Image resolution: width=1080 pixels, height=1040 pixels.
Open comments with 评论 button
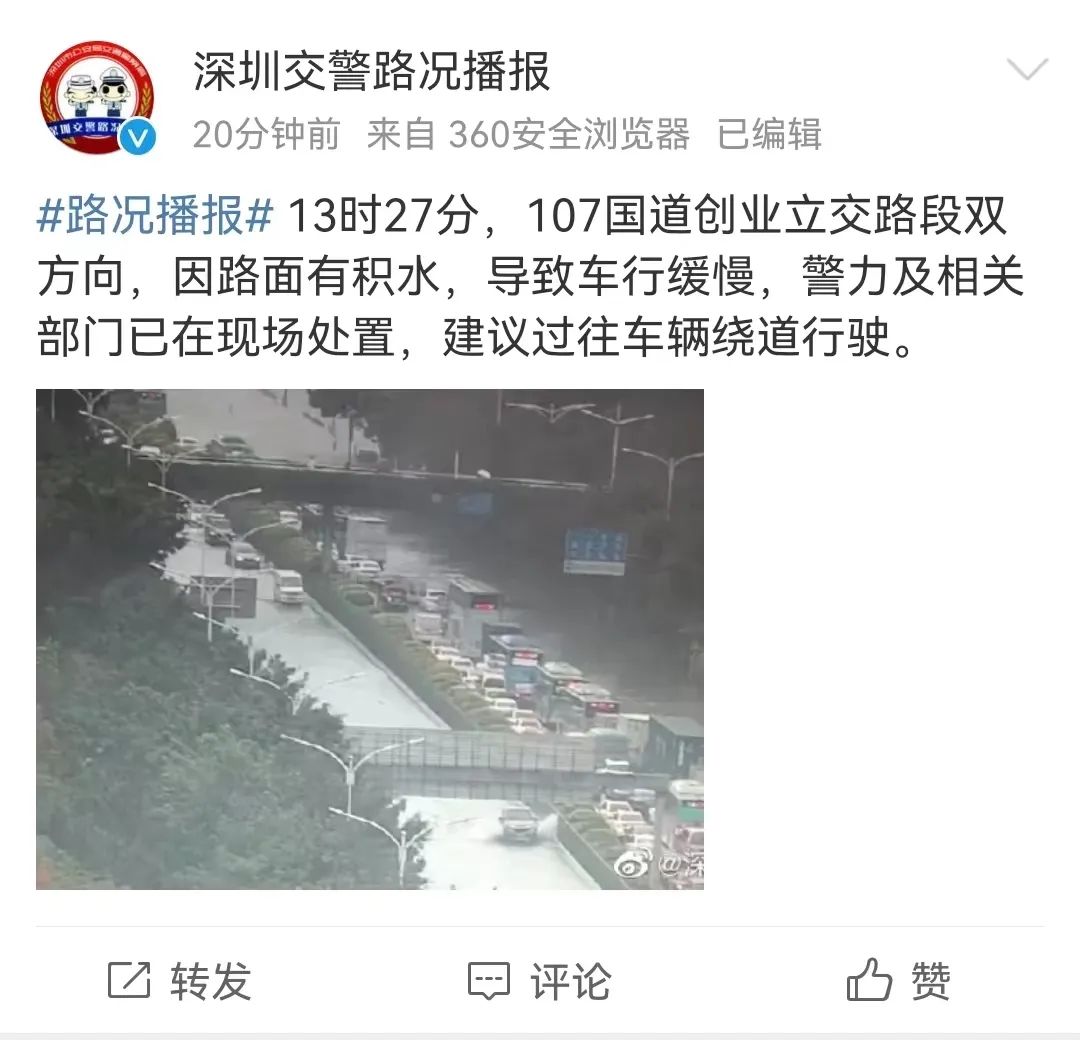(540, 981)
